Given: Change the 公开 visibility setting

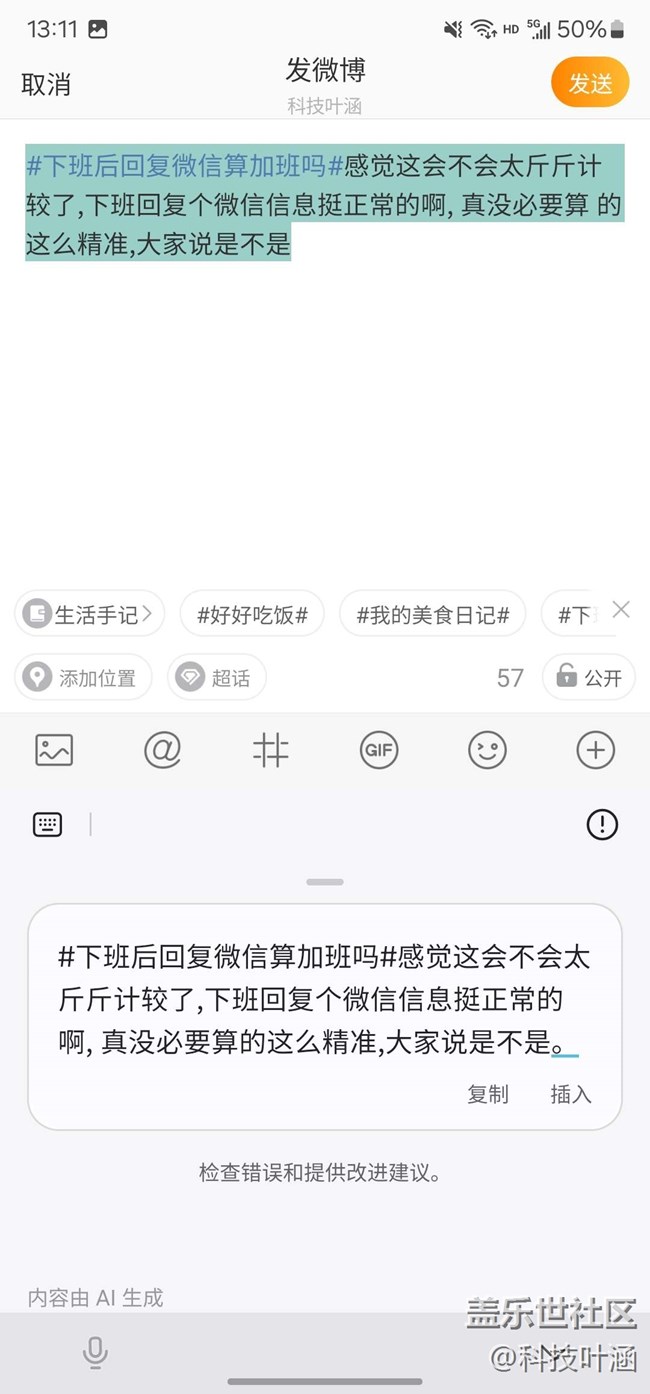Looking at the screenshot, I should (589, 678).
